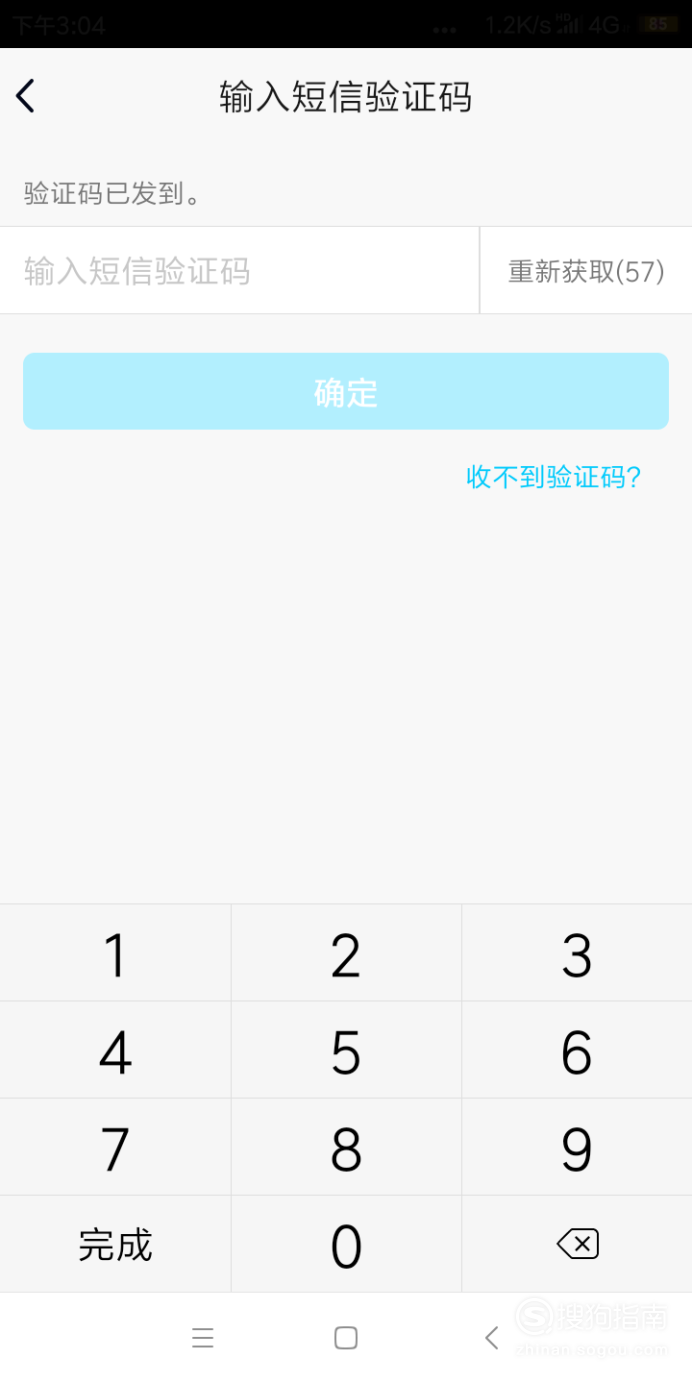Tap the 重新获取 resend code button
The image size is (692, 1384).
[586, 271]
